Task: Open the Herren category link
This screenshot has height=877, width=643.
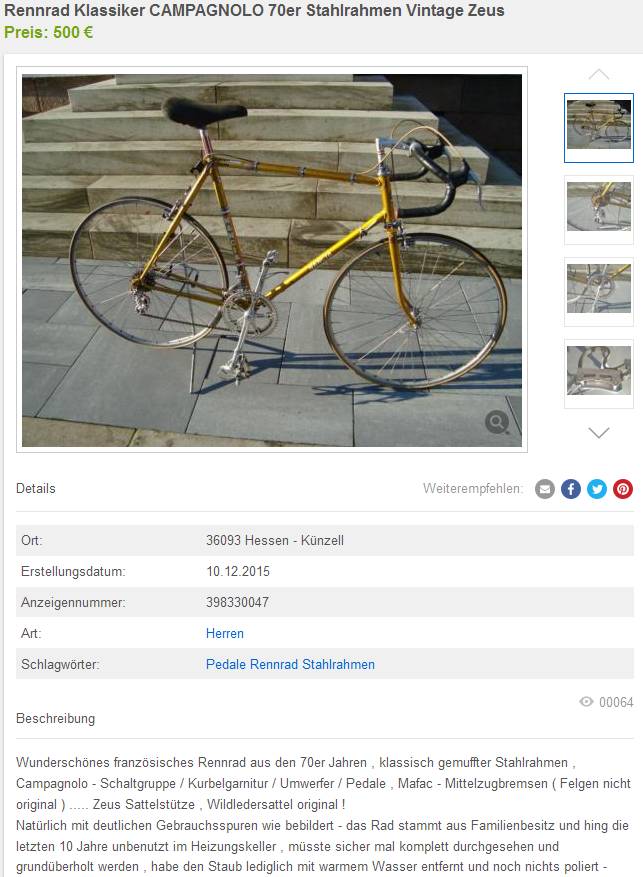Action: tap(224, 633)
